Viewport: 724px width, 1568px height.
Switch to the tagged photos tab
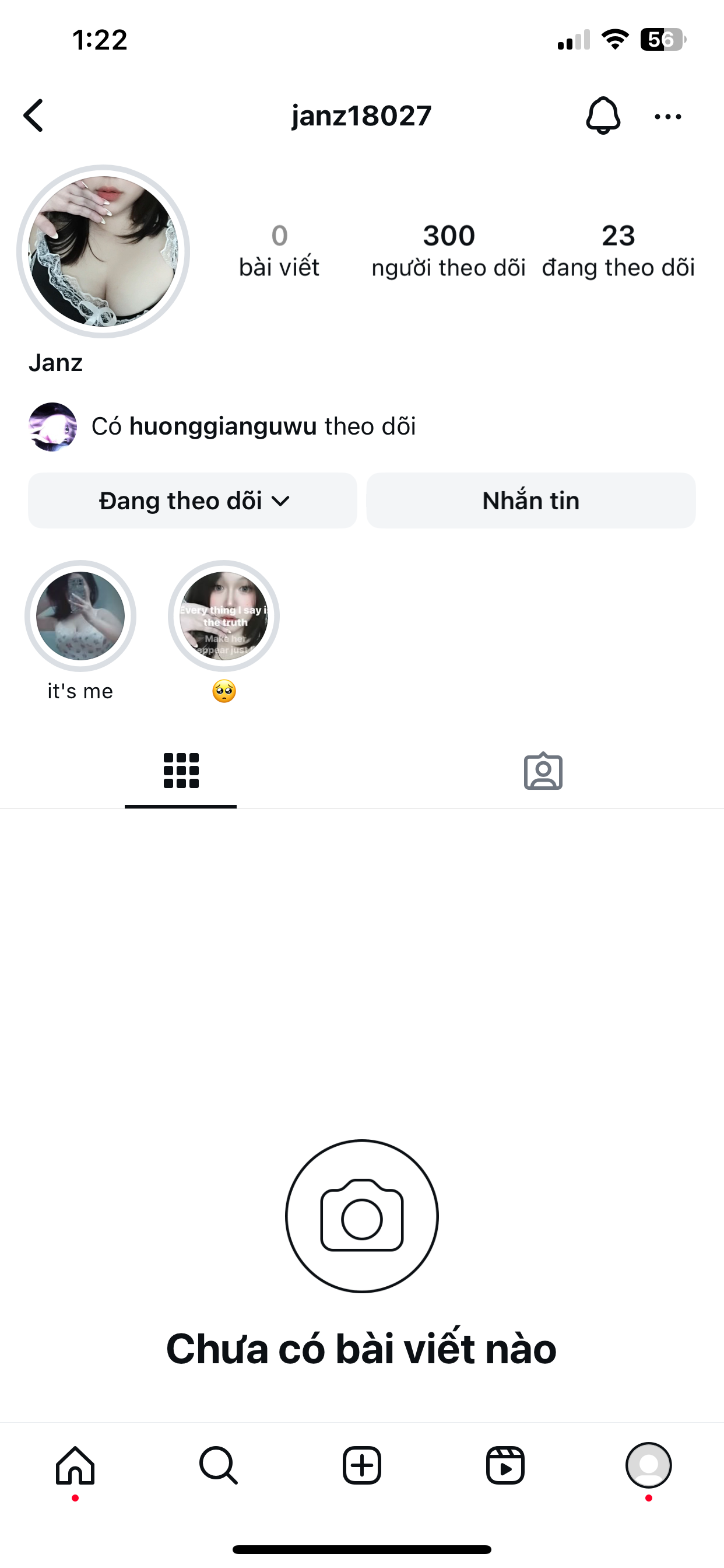[543, 771]
